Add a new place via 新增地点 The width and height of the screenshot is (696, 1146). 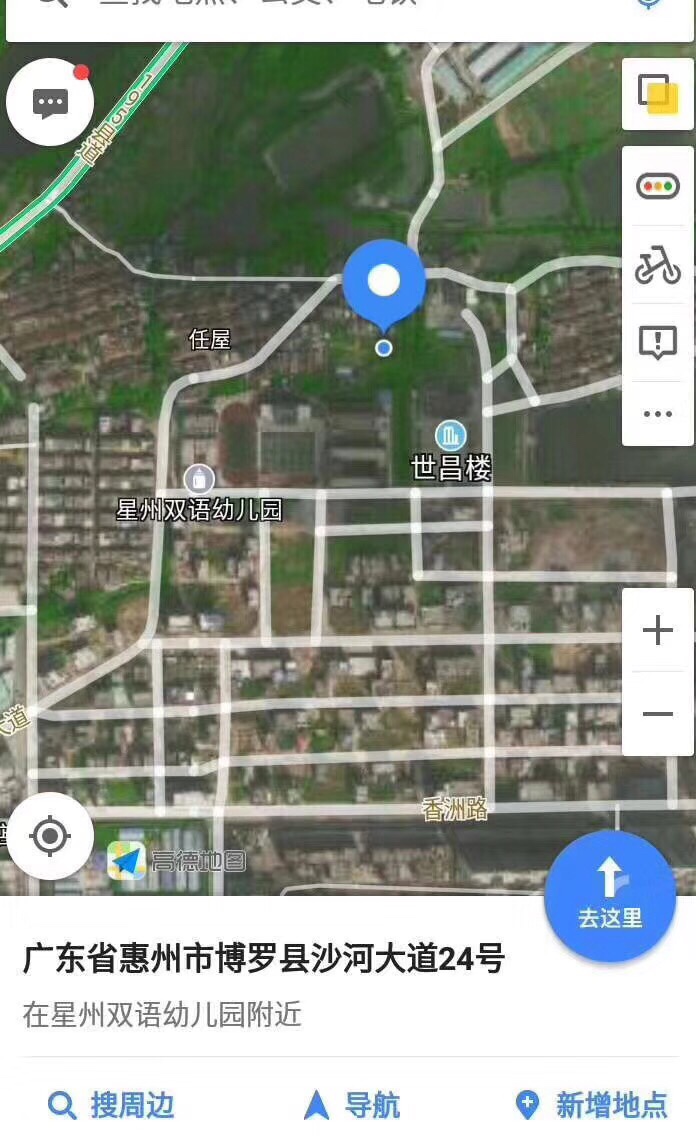click(591, 1105)
